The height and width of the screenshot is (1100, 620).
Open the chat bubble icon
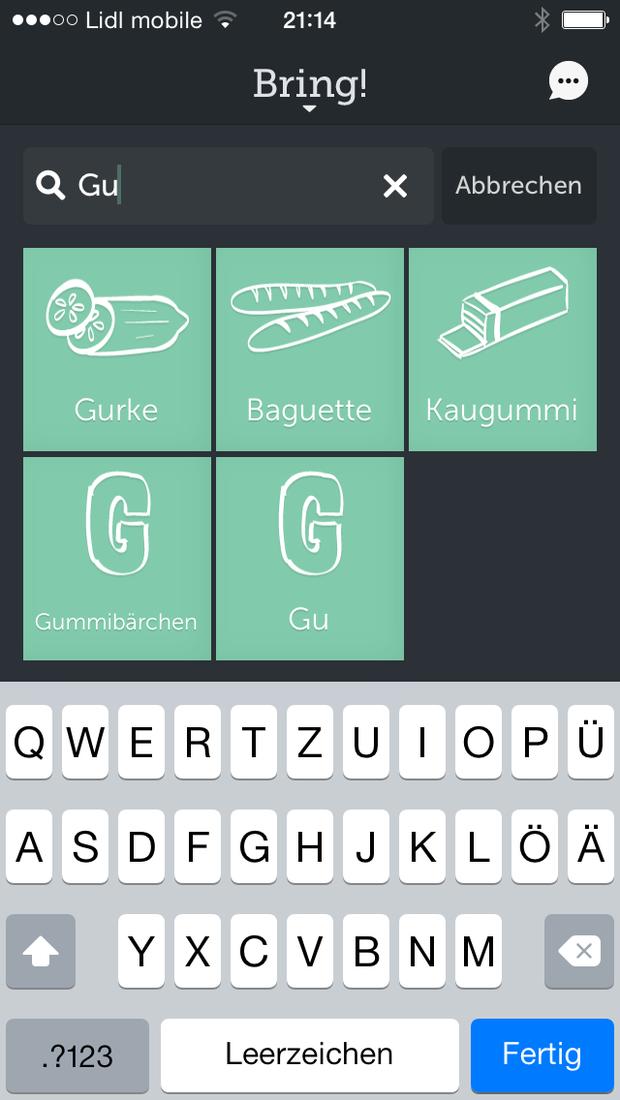tap(568, 81)
